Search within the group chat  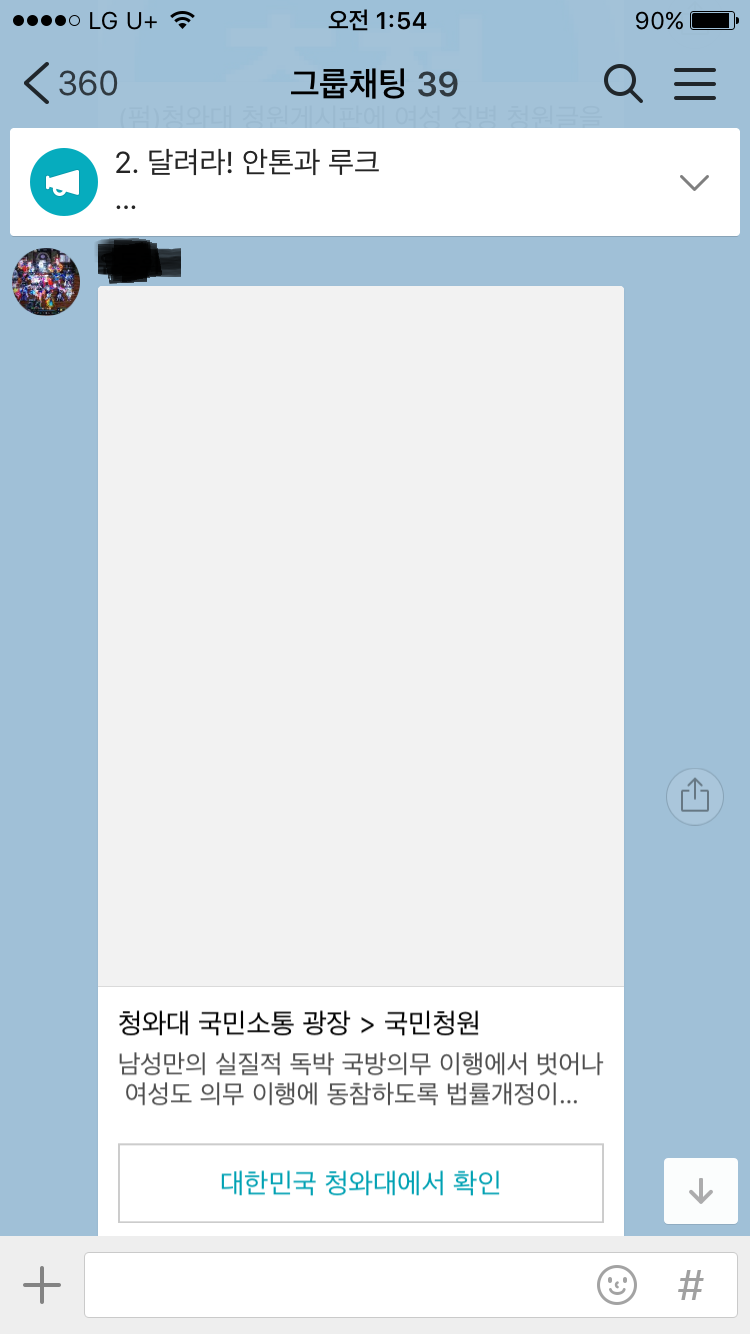(623, 84)
